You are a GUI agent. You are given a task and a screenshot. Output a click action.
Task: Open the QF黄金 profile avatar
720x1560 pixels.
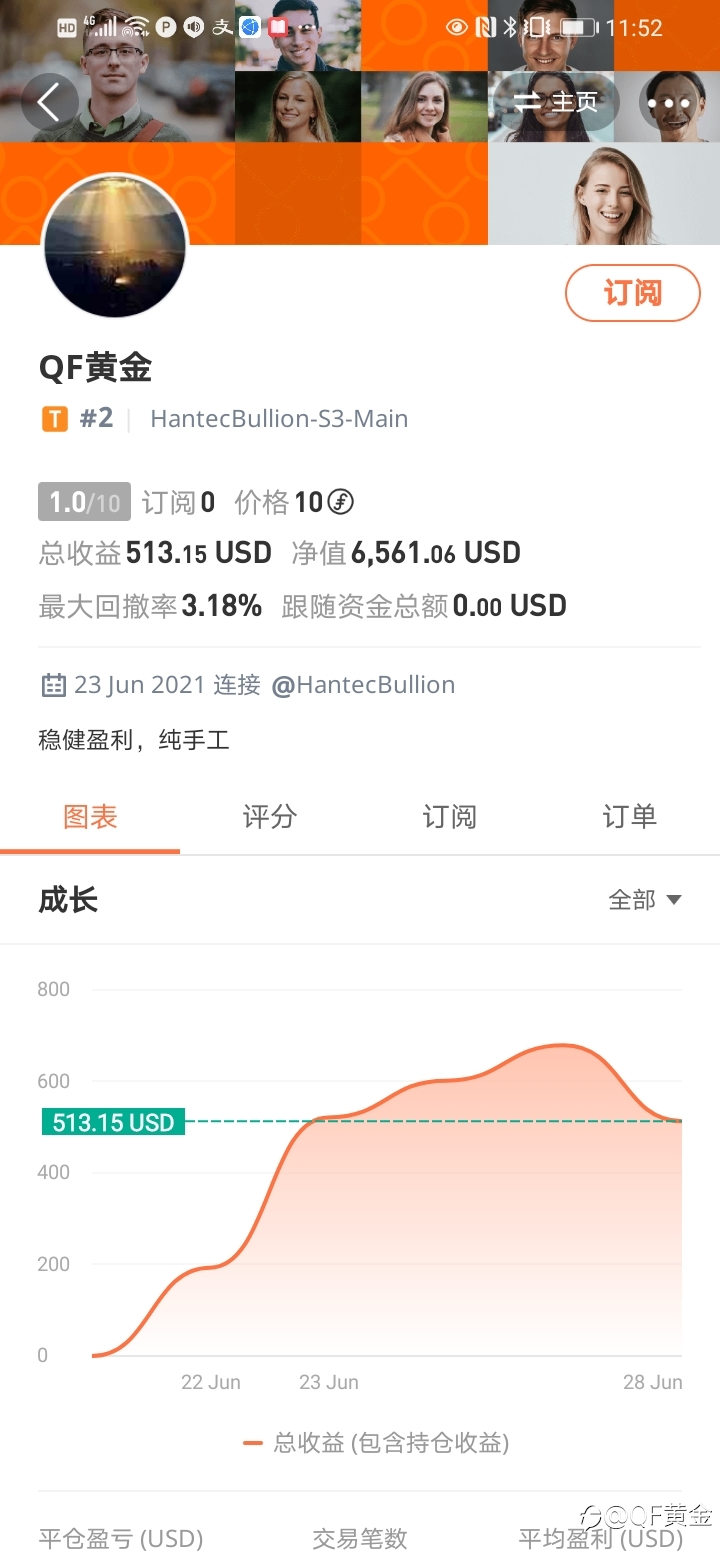coord(115,245)
